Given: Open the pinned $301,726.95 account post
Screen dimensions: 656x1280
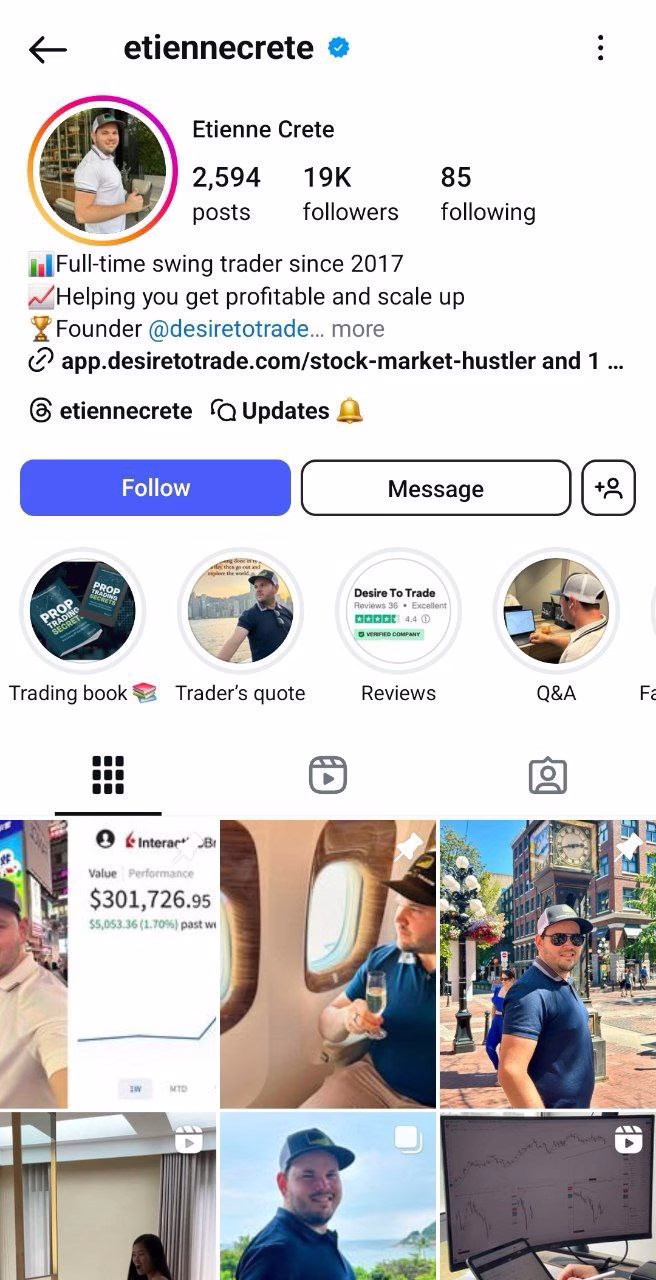Looking at the screenshot, I should [108, 964].
